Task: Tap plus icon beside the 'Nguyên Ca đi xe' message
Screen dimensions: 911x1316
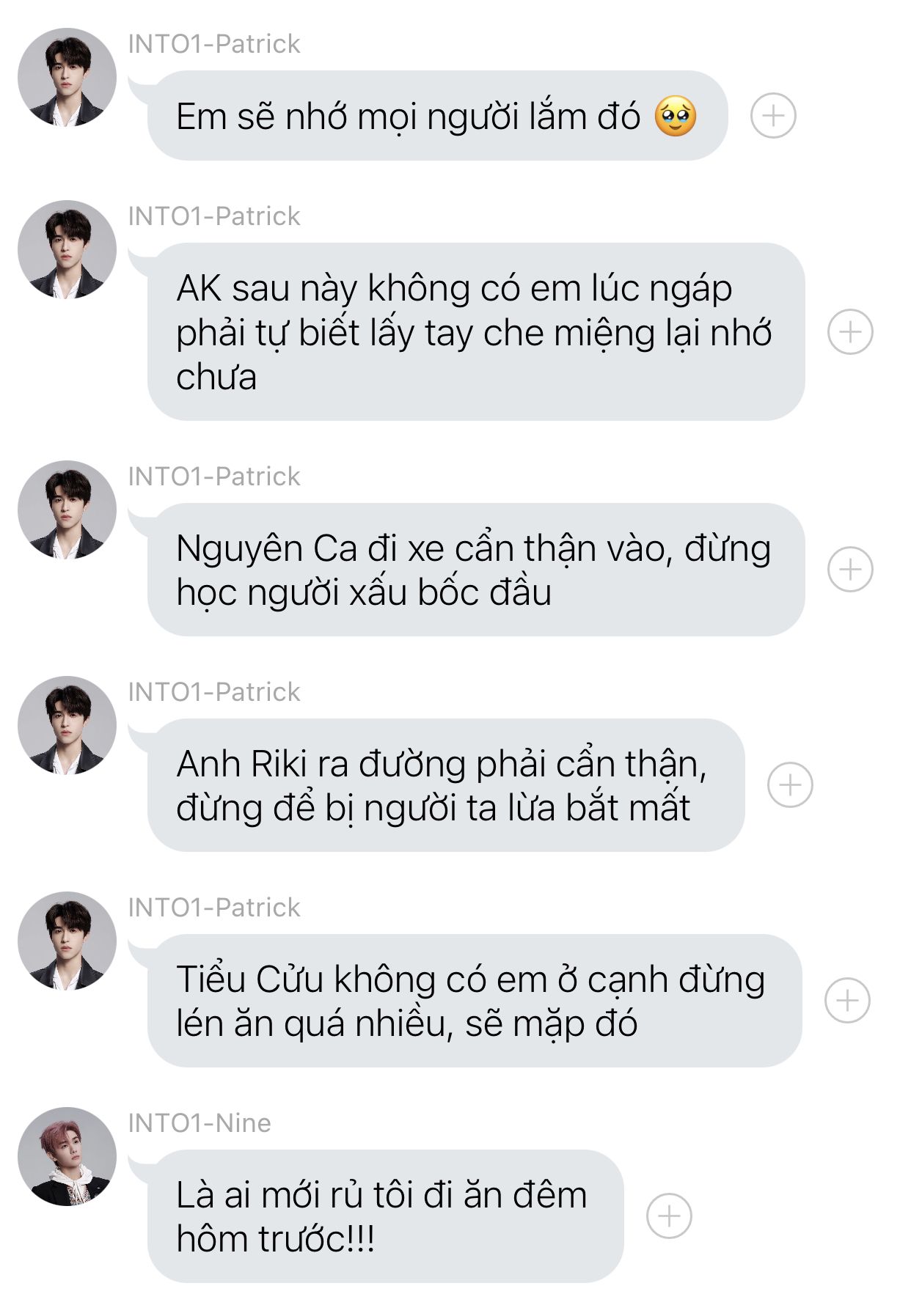Action: pos(850,569)
